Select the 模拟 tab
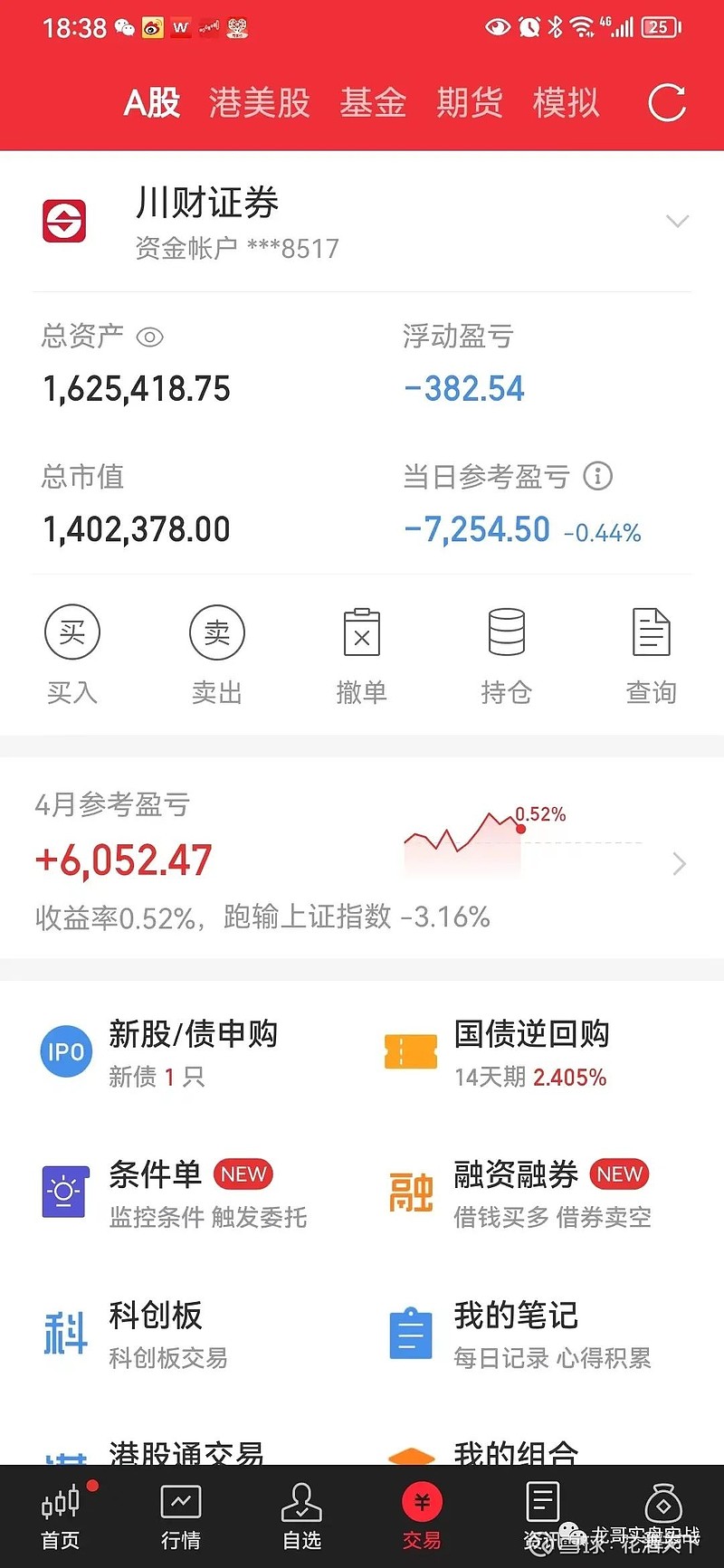This screenshot has height=1568, width=724. coord(567,102)
